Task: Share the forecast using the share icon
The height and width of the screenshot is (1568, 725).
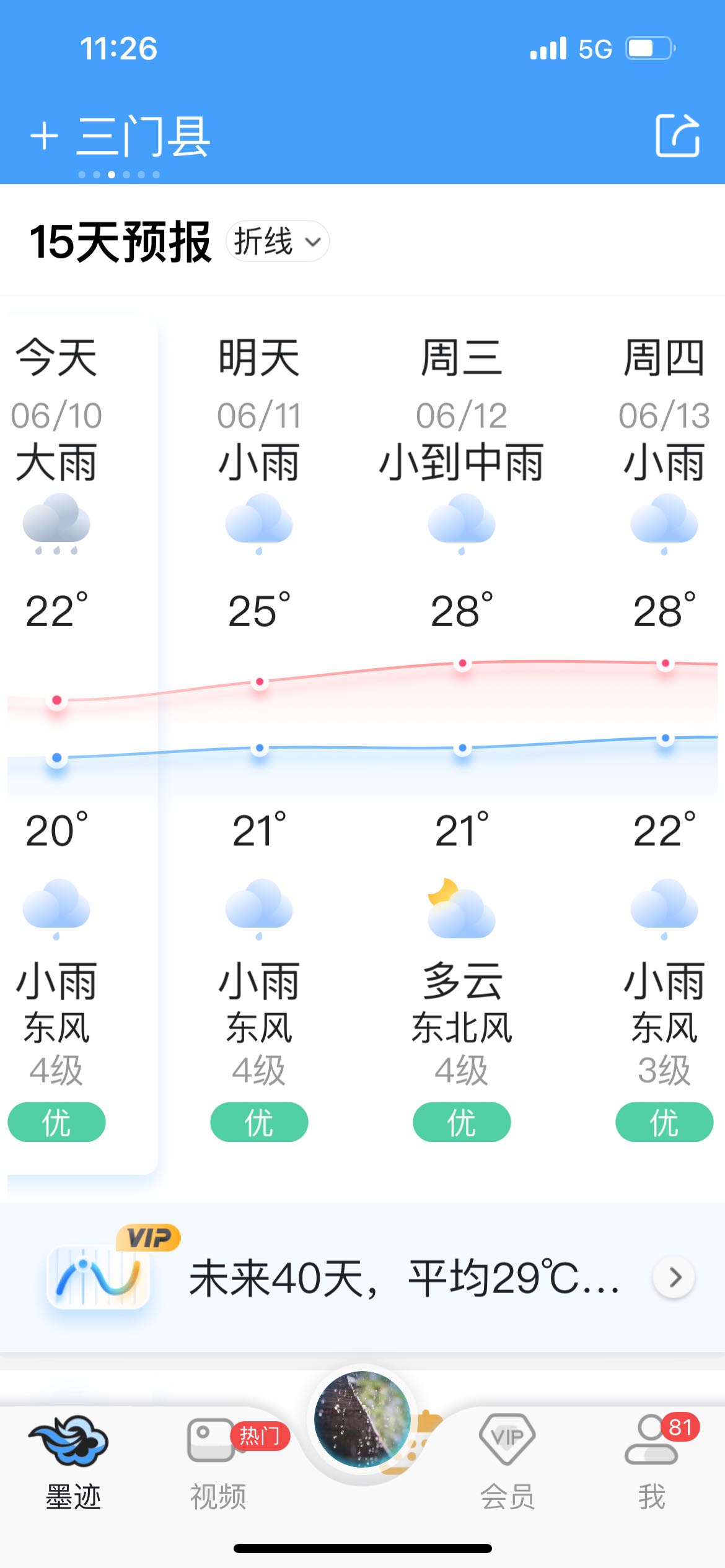Action: [x=677, y=135]
